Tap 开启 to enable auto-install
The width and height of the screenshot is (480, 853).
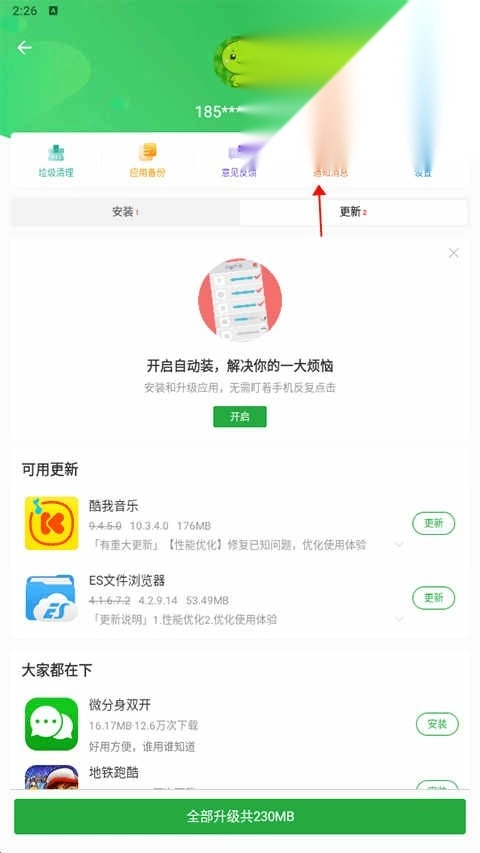(239, 417)
